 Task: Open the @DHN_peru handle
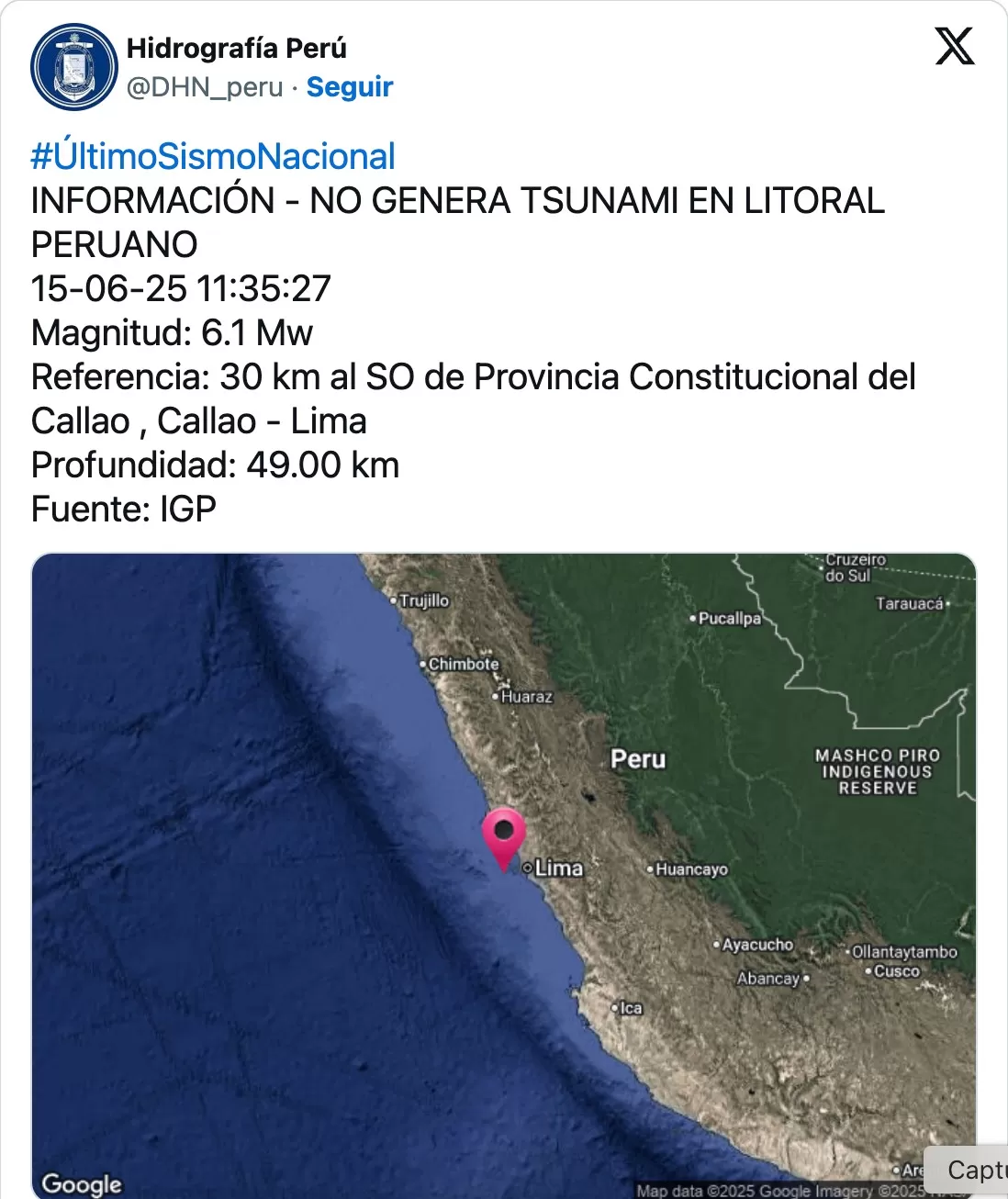[x=204, y=87]
